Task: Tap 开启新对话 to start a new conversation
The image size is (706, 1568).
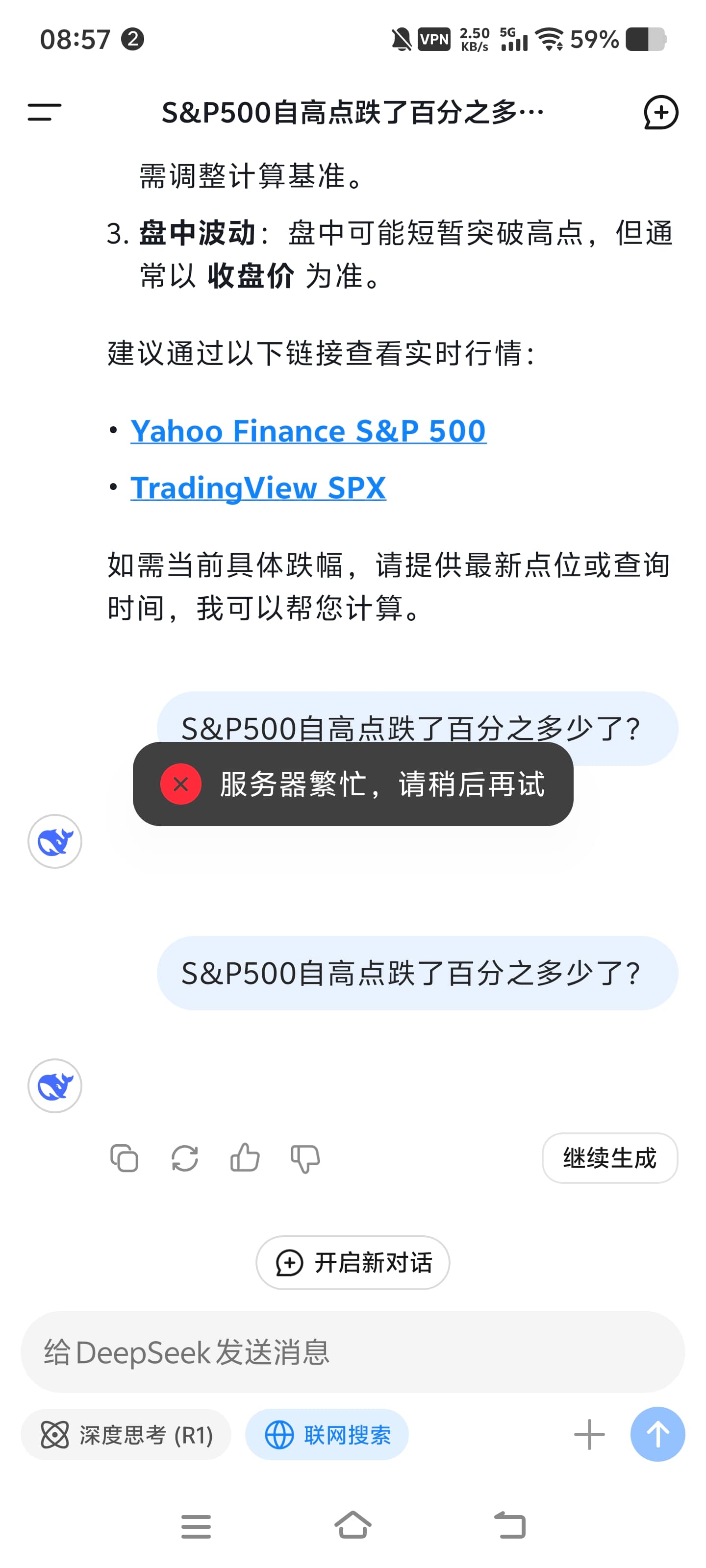Action: tap(353, 1262)
